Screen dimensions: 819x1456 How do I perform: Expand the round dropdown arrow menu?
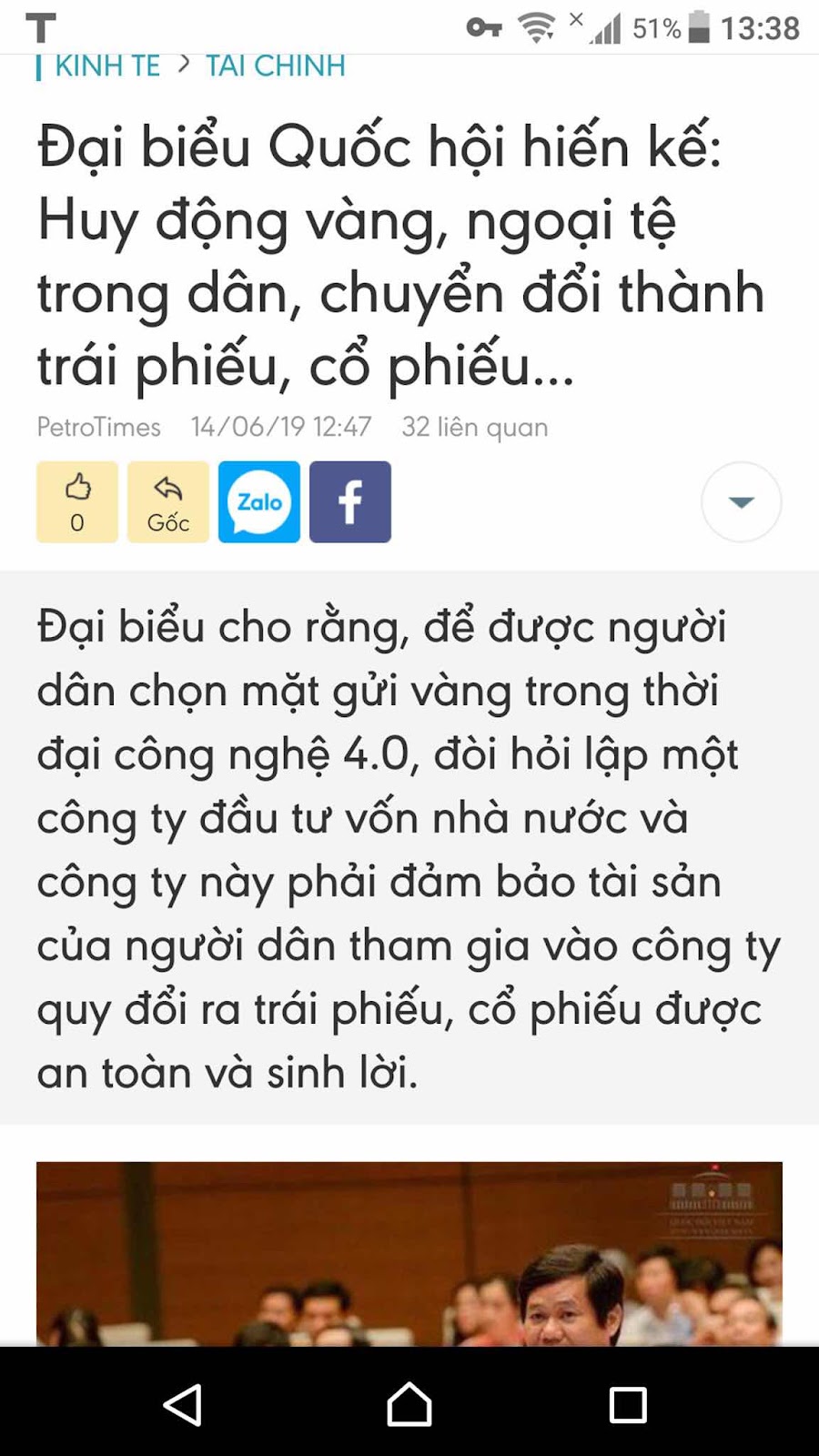[741, 502]
